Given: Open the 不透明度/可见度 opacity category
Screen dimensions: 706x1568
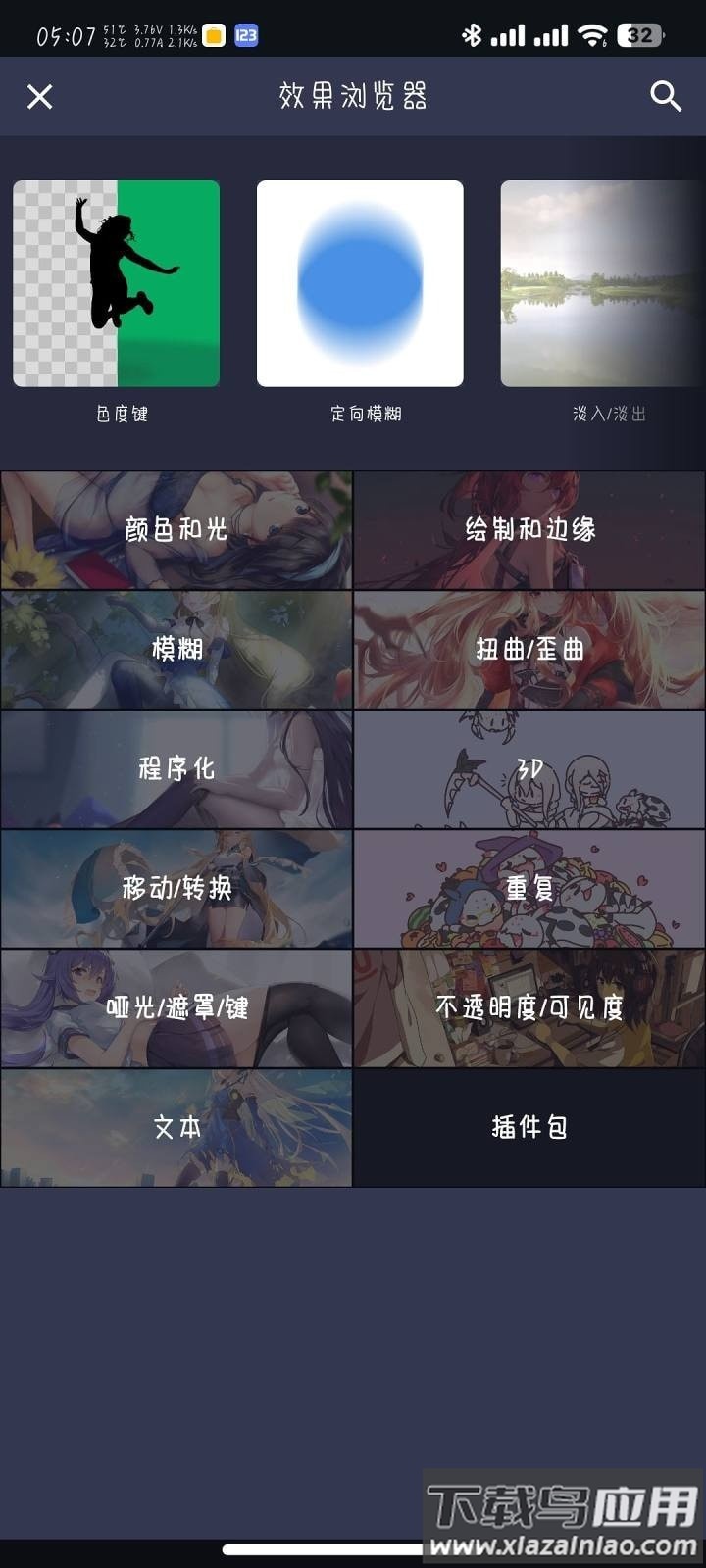Looking at the screenshot, I should (x=529, y=1007).
